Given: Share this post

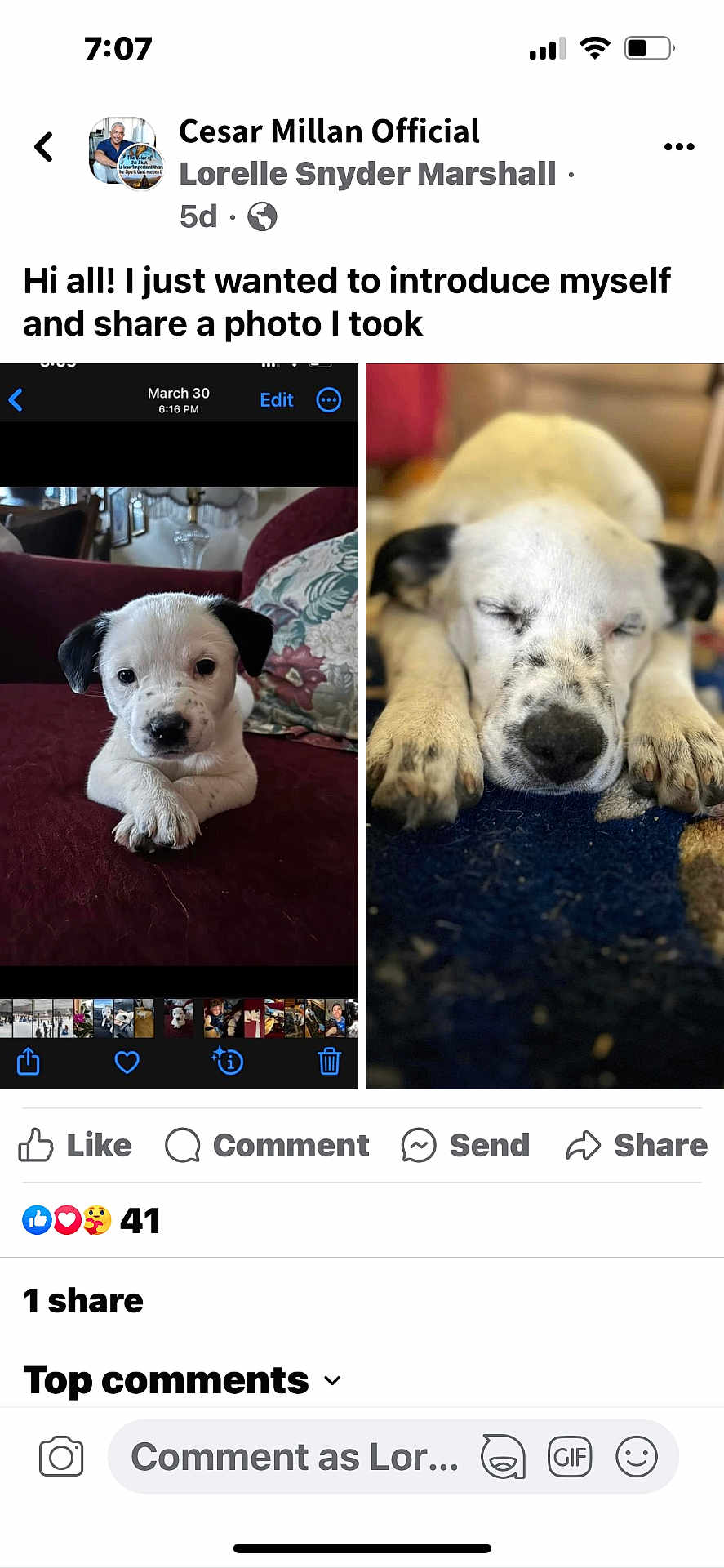Looking at the screenshot, I should point(637,1145).
